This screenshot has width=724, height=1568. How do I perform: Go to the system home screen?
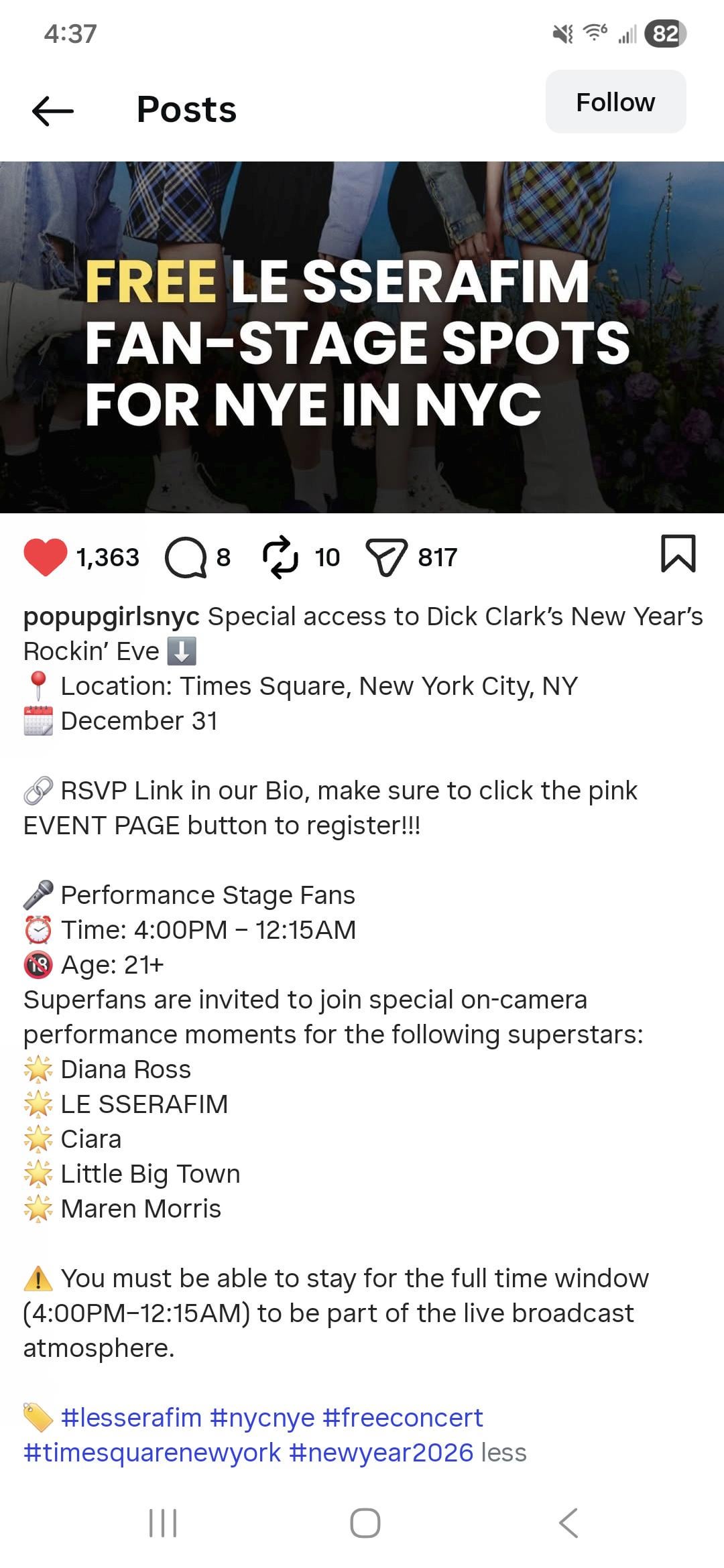pyautogui.click(x=365, y=1523)
